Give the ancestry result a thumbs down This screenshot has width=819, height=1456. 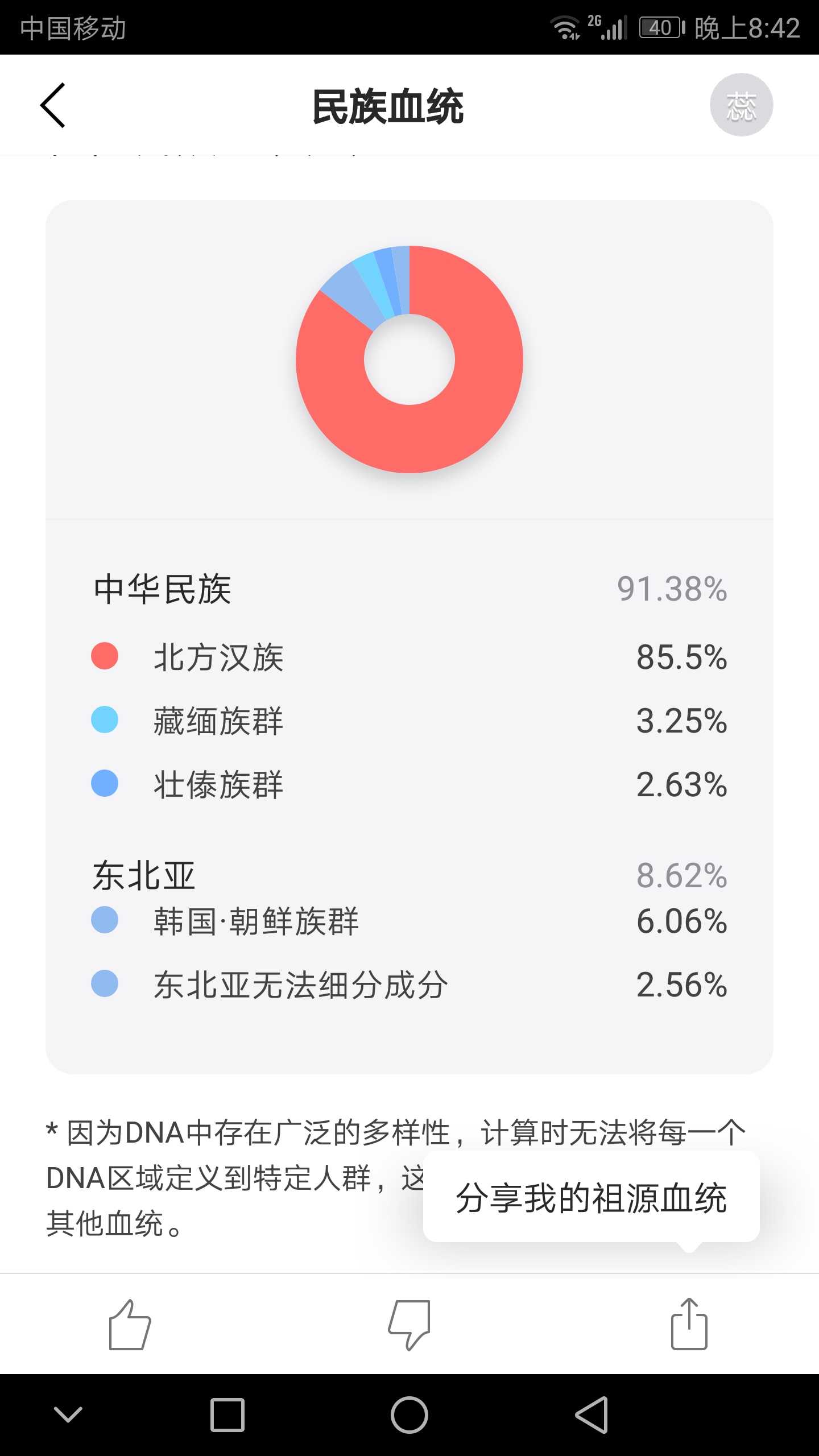point(409,1325)
